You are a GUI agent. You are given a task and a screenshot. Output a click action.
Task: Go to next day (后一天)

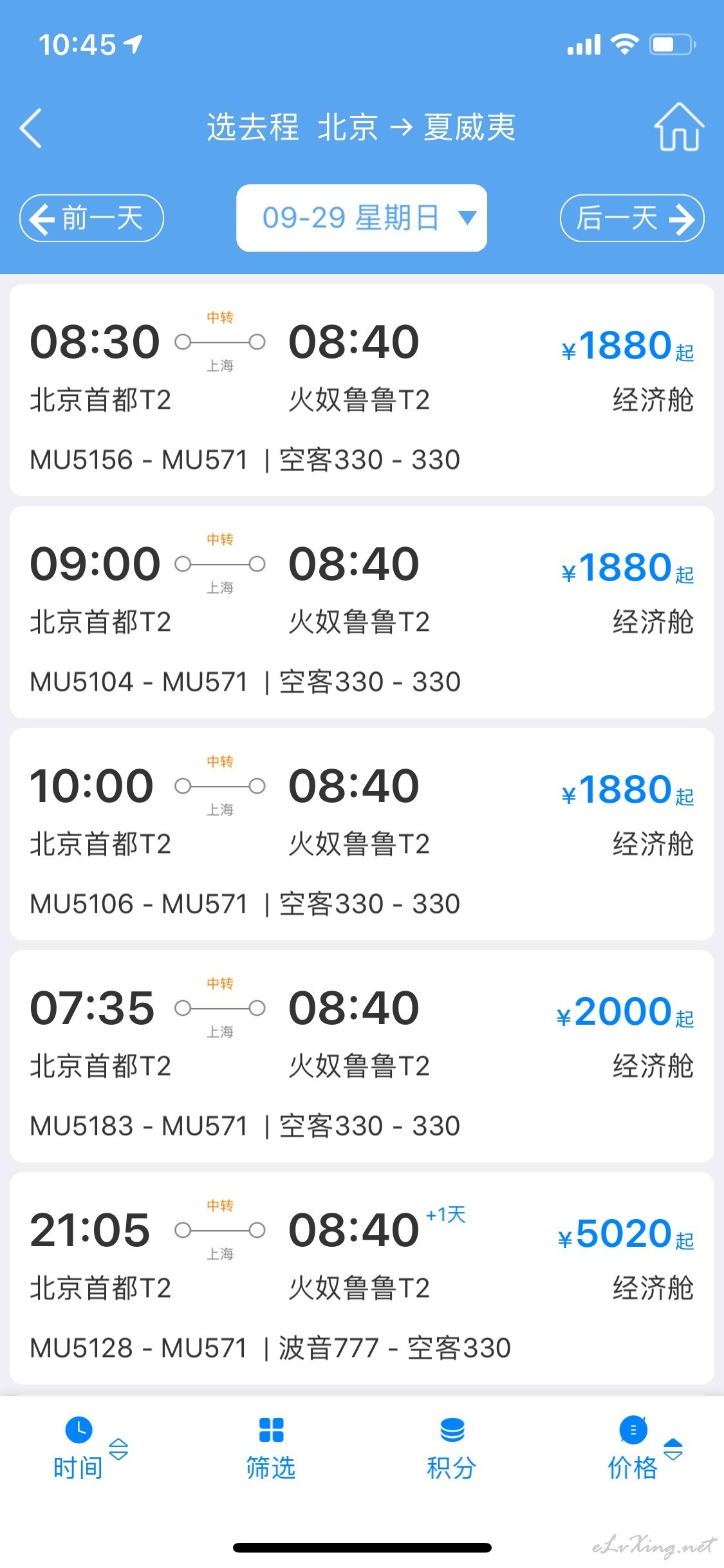[632, 218]
